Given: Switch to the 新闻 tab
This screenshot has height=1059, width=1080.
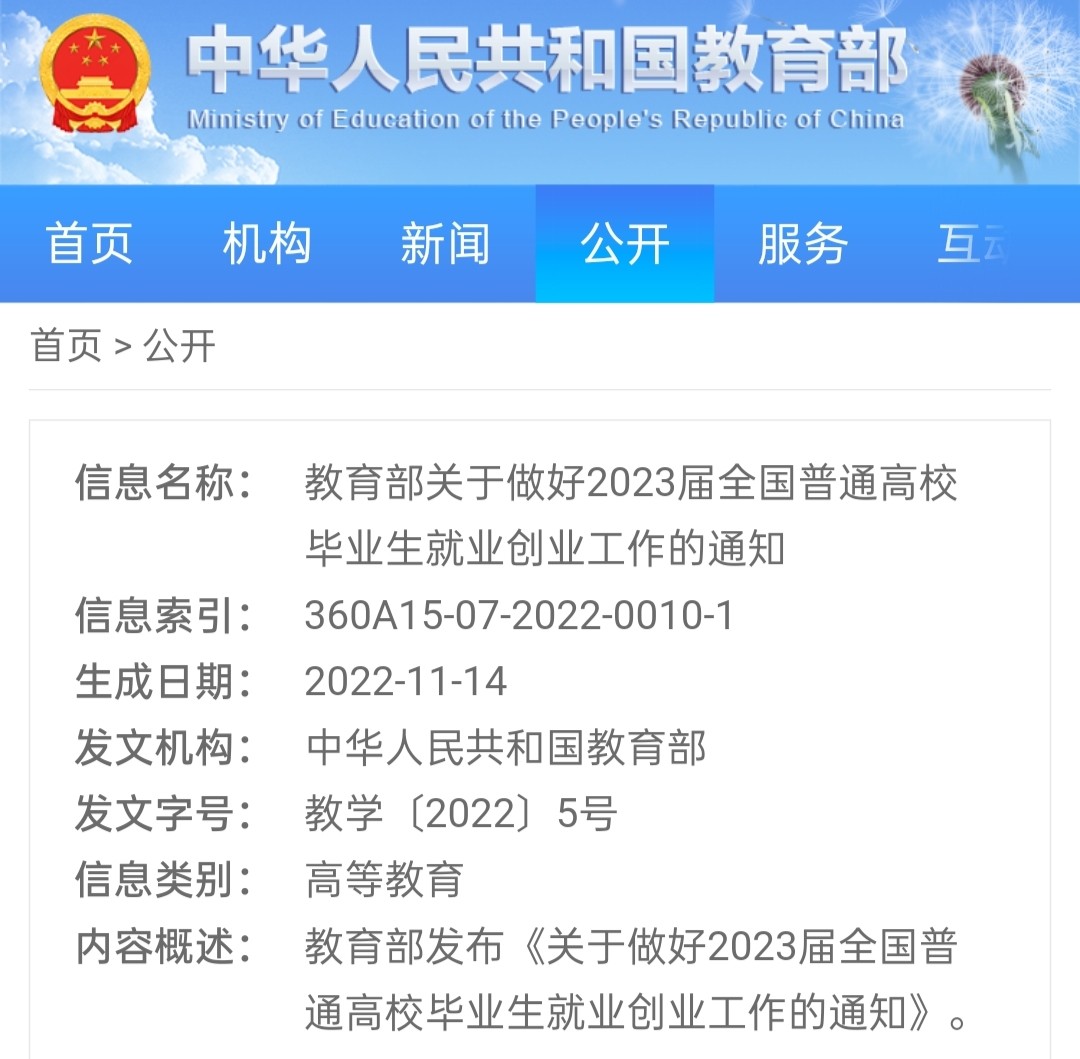Looking at the screenshot, I should coord(445,244).
